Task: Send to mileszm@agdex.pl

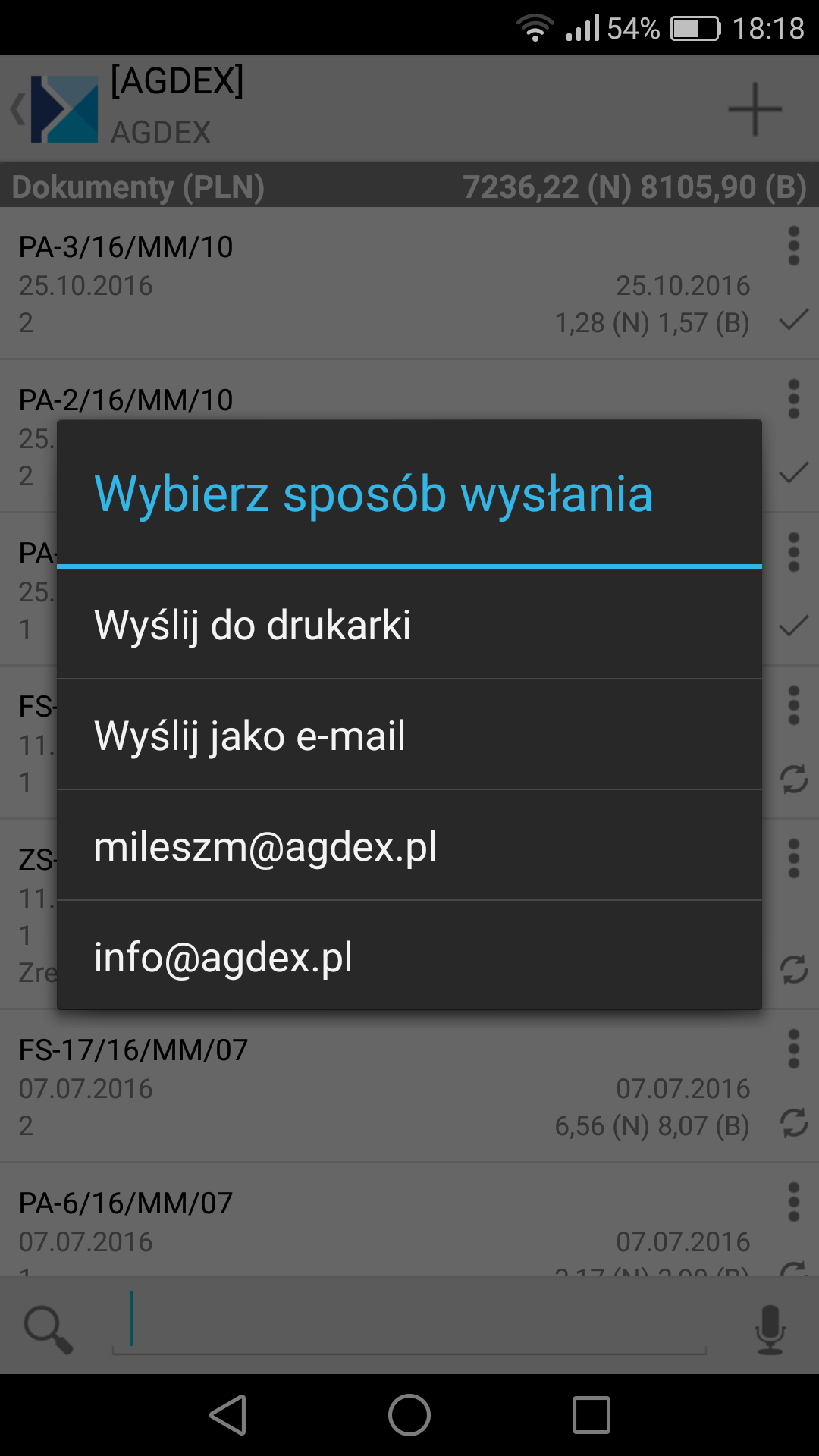Action: (x=409, y=846)
